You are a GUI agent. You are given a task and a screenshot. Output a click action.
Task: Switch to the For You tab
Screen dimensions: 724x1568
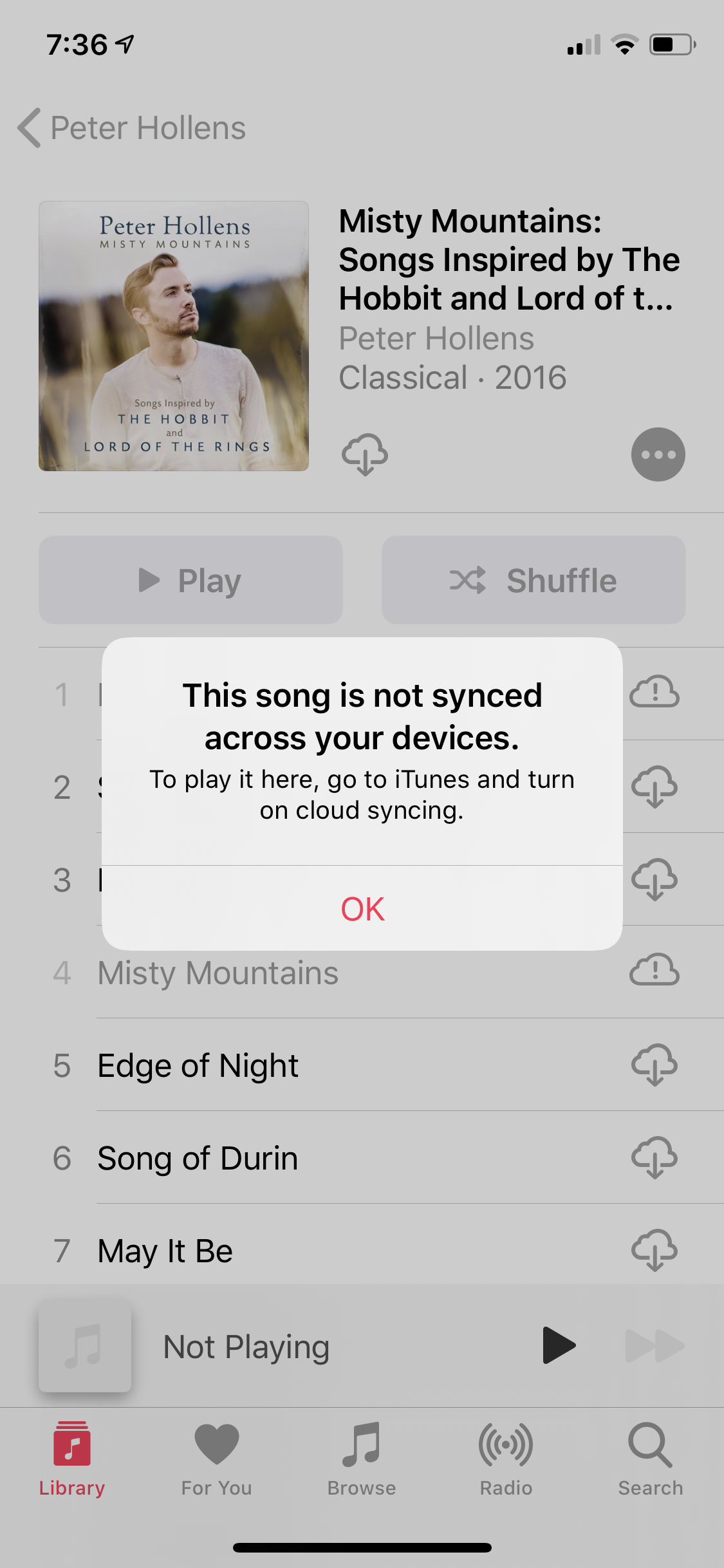point(217,1460)
